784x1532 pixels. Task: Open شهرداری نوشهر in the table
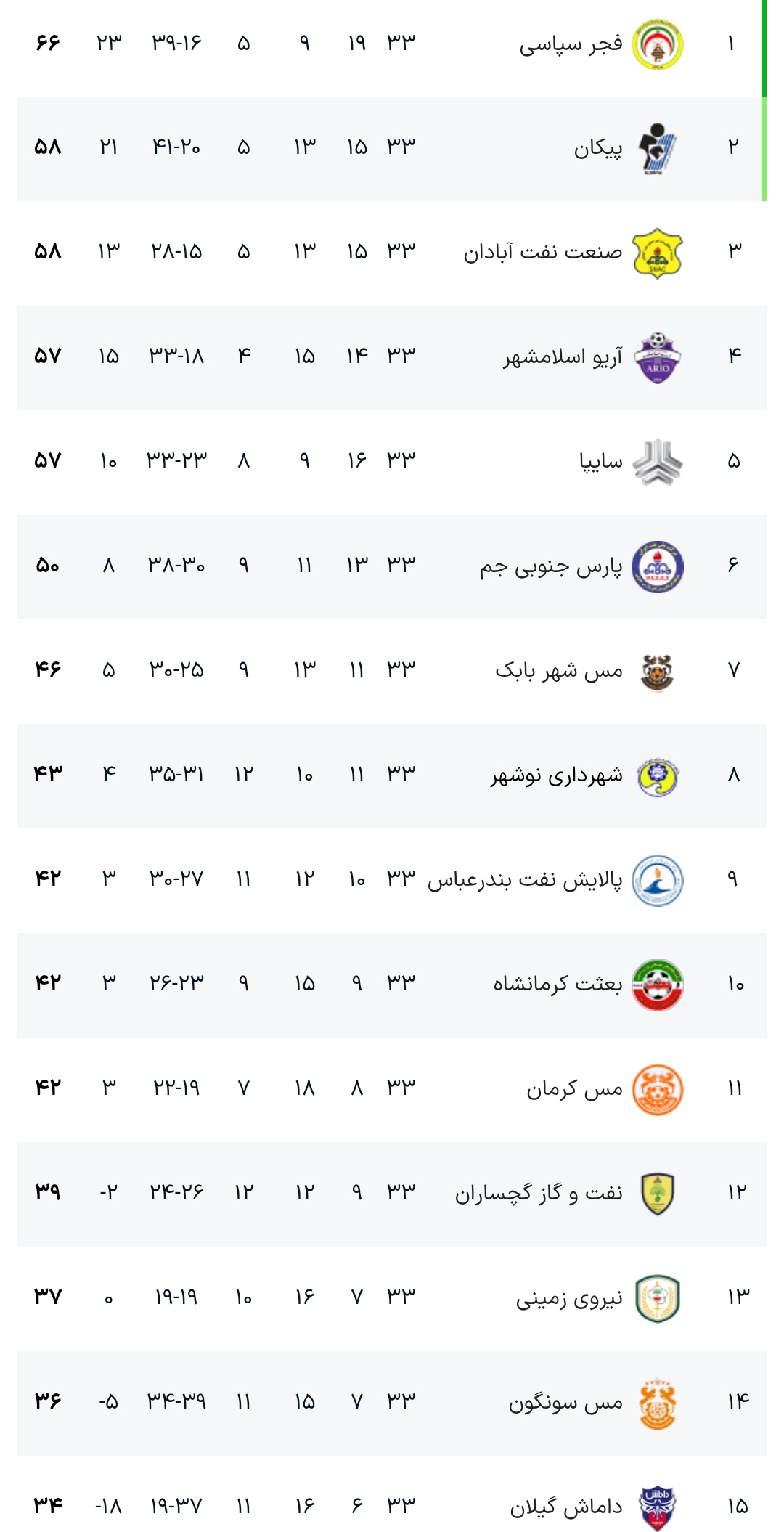coord(392,776)
